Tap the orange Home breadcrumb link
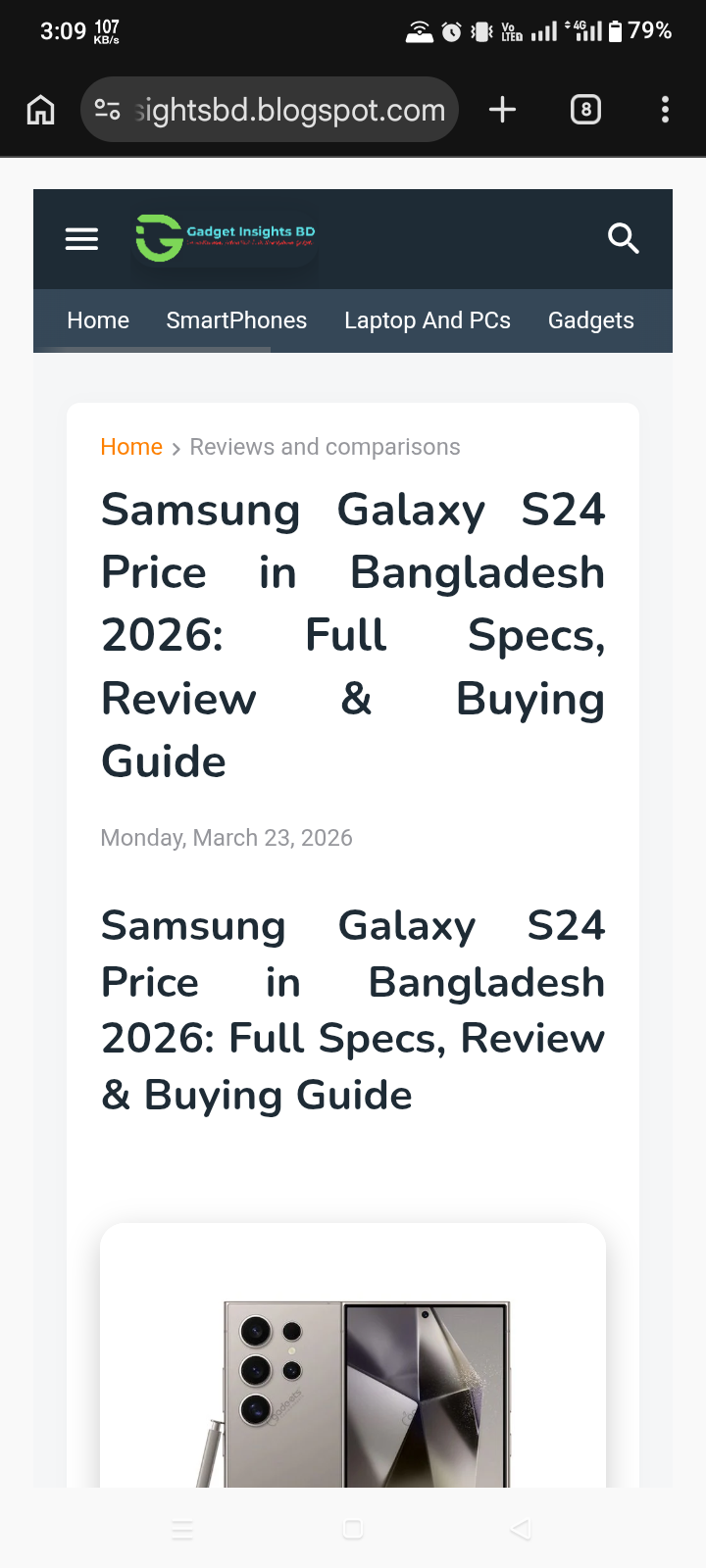Image resolution: width=706 pixels, height=1568 pixels. tap(131, 447)
